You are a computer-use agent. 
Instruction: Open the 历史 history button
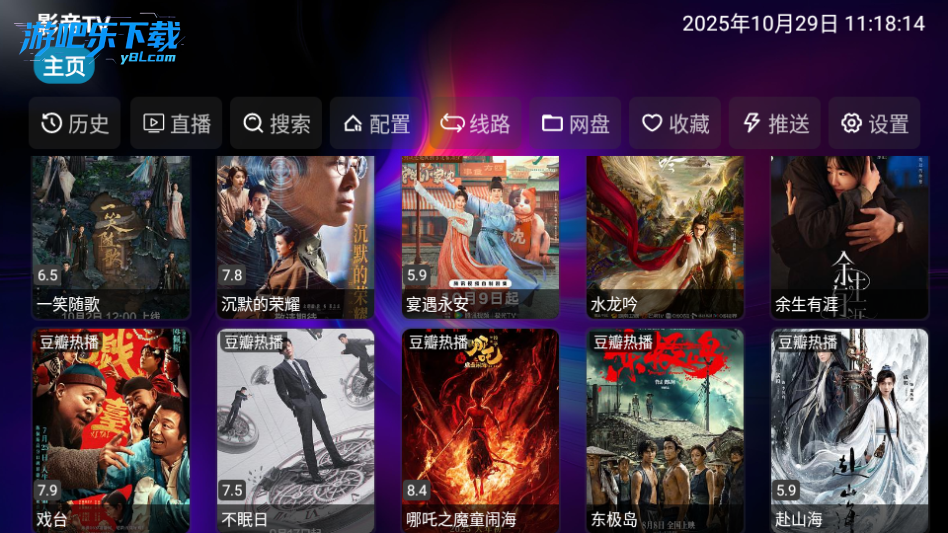(75, 123)
